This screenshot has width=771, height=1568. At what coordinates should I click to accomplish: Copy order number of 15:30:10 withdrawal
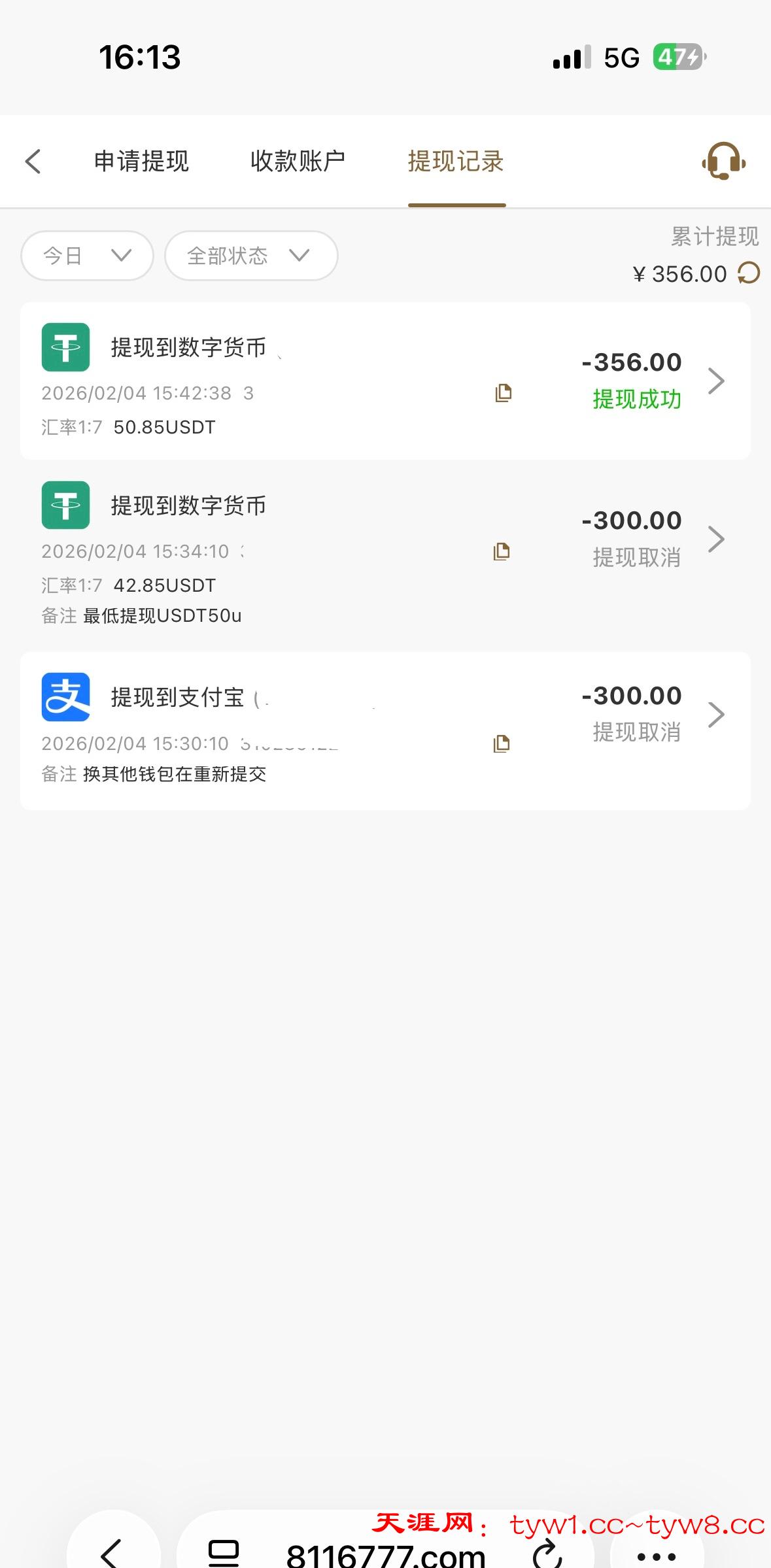502,743
